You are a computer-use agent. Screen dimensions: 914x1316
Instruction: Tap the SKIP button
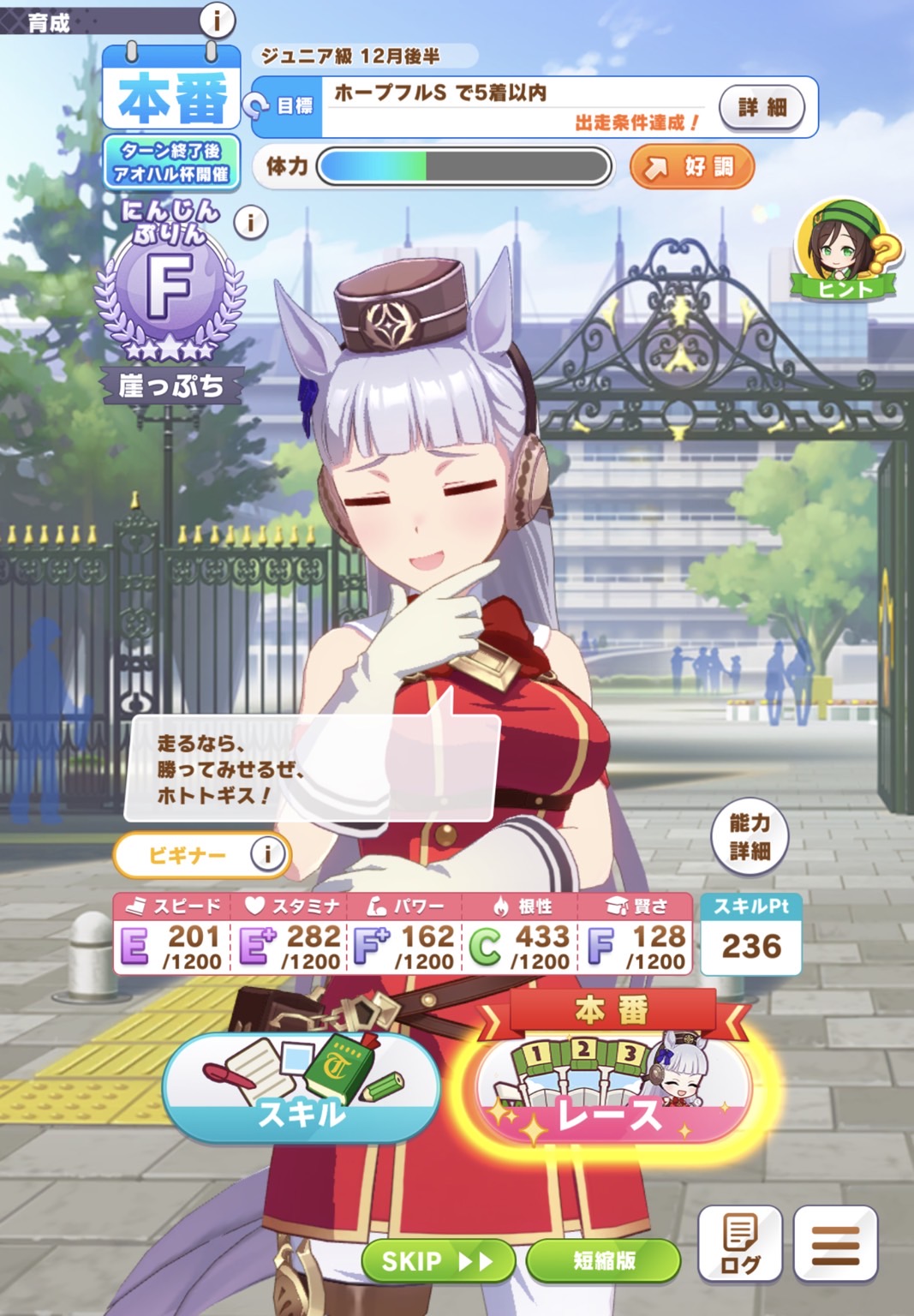coord(437,1260)
